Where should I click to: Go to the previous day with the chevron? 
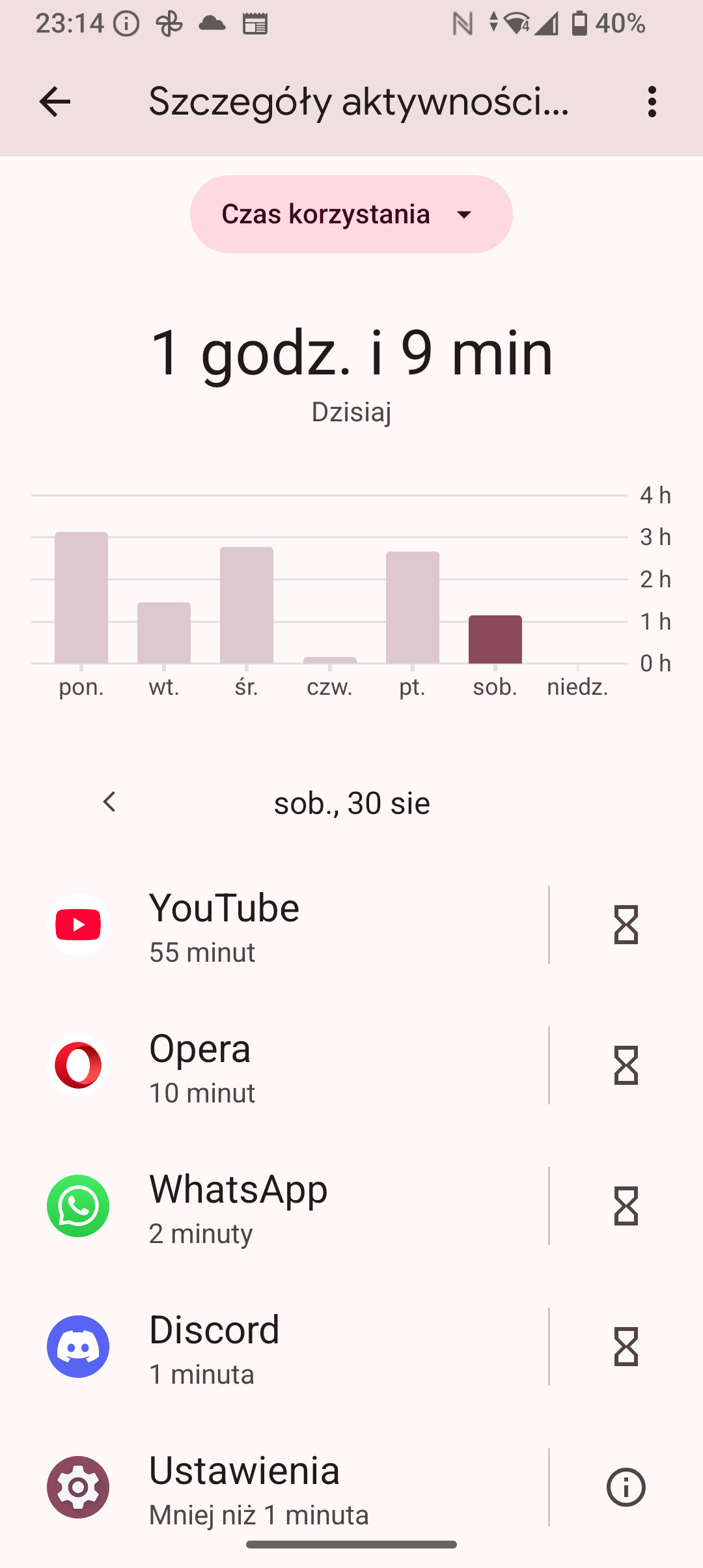tap(109, 802)
